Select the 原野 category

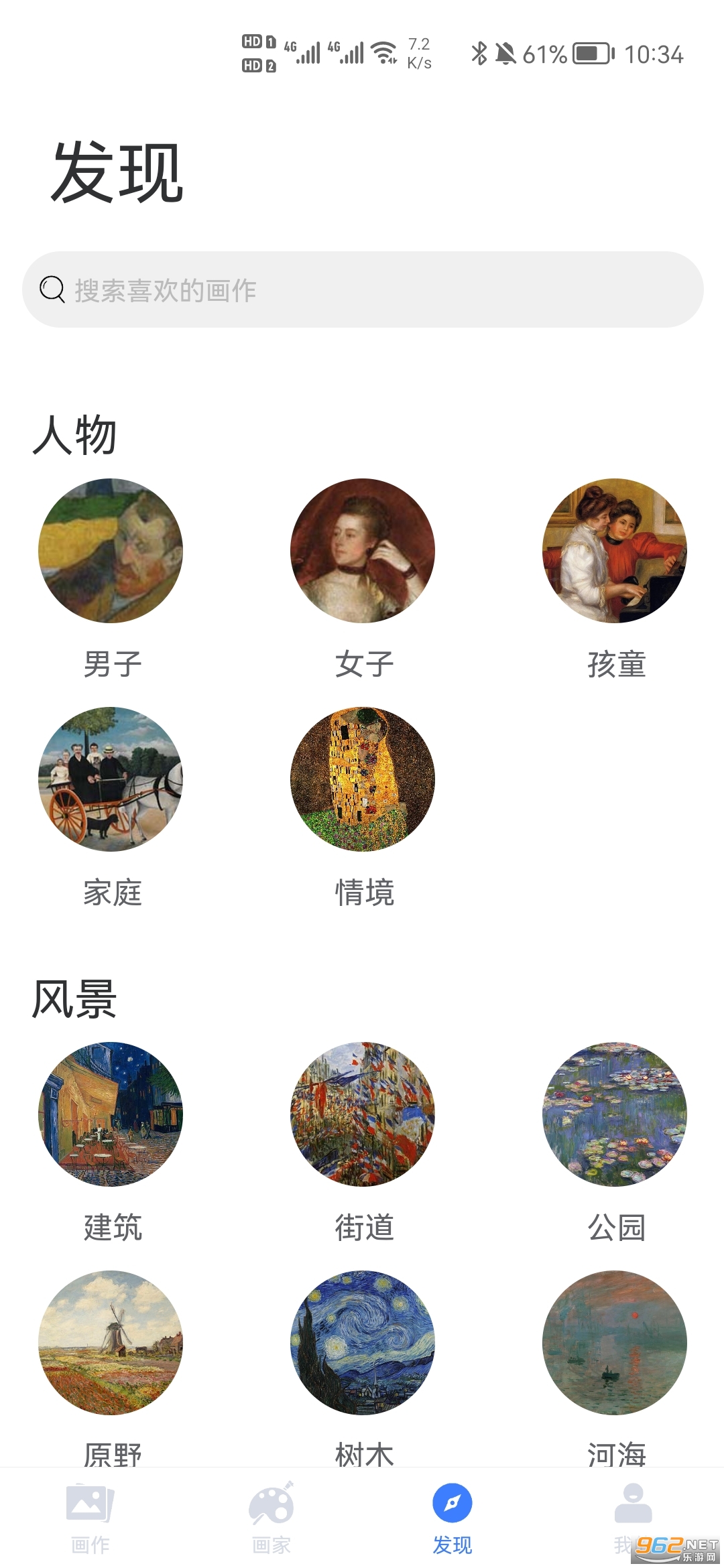coord(111,1343)
